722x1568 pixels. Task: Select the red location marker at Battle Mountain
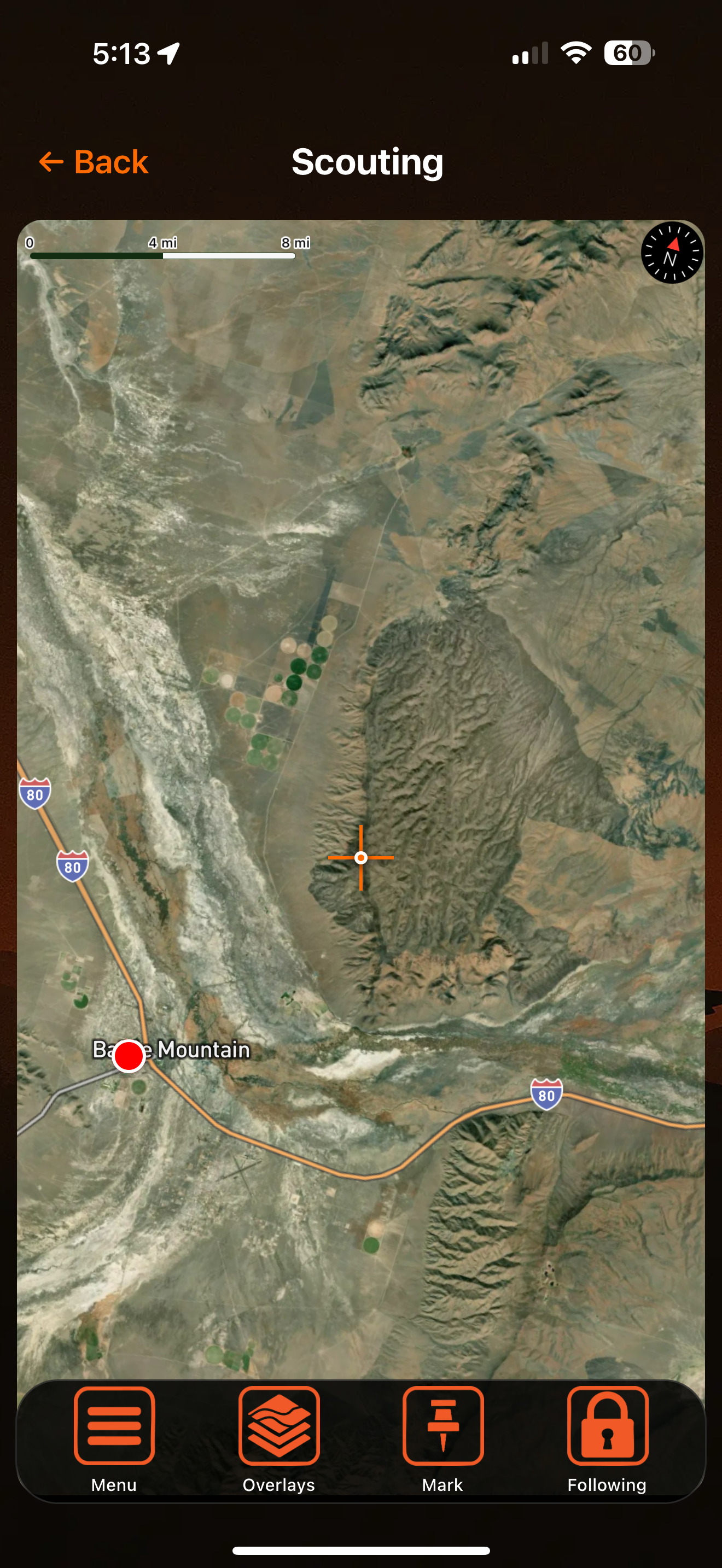[x=129, y=1056]
